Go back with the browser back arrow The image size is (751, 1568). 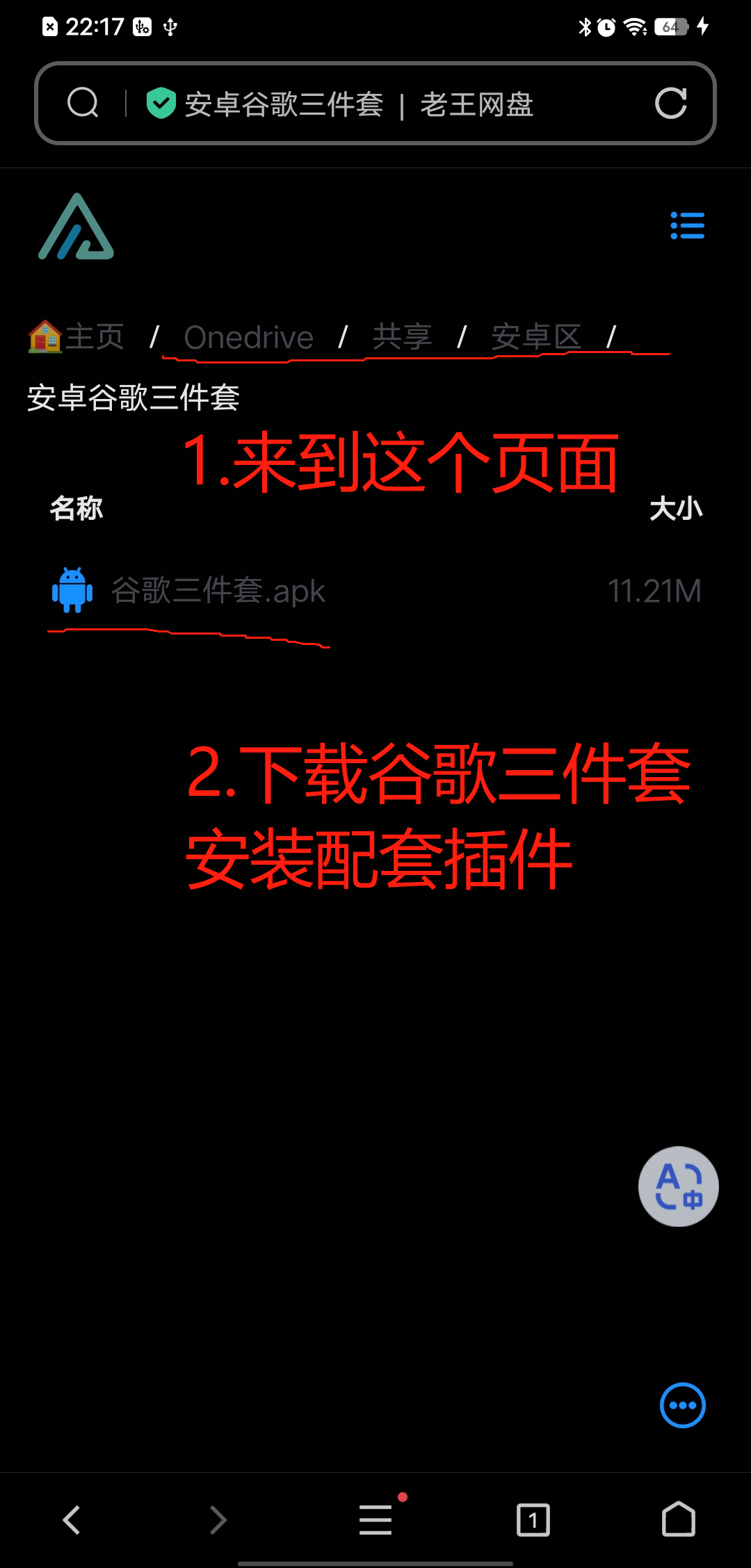click(72, 1520)
